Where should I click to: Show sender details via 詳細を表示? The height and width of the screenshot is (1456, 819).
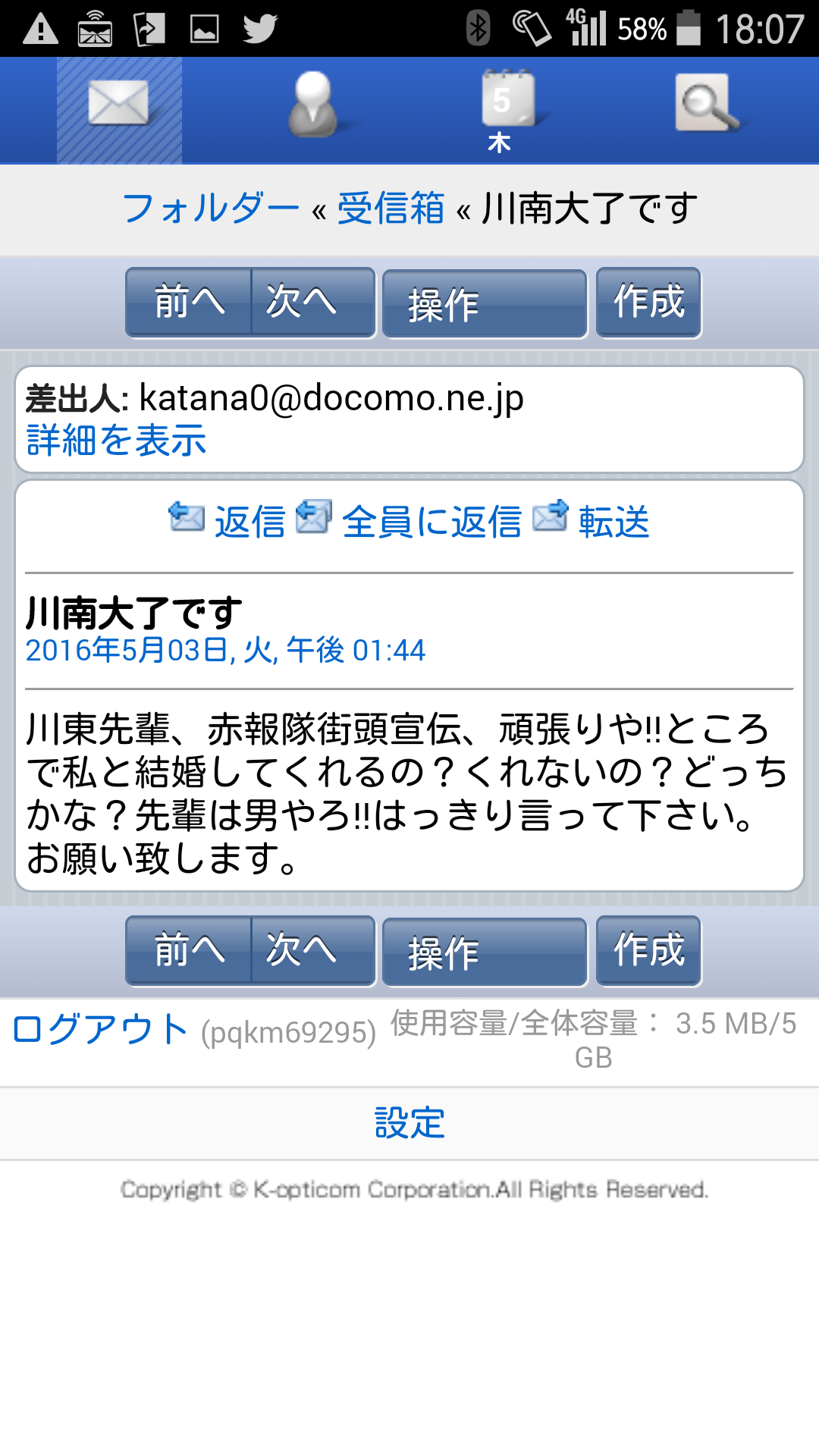116,440
